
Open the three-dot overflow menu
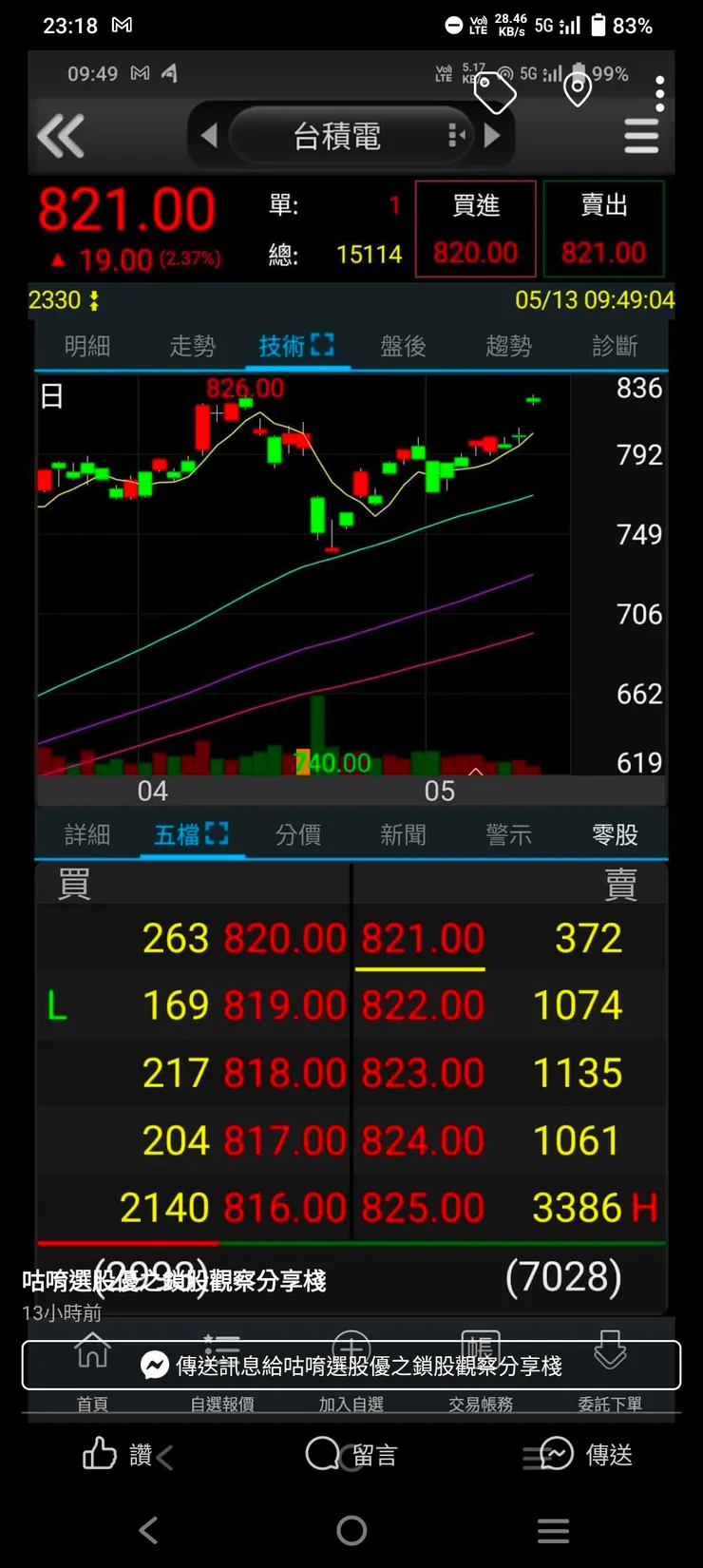(x=659, y=93)
